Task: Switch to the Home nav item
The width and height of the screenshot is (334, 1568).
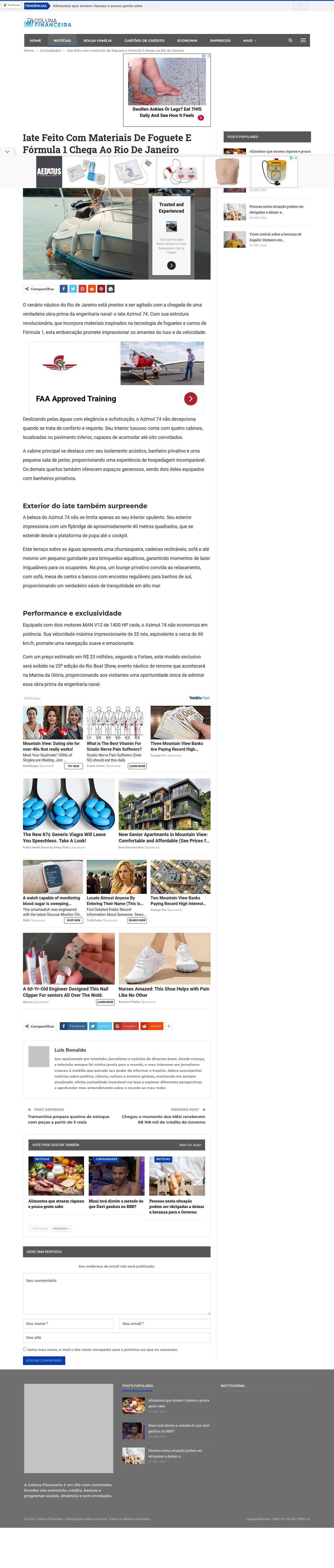Action: [x=35, y=41]
